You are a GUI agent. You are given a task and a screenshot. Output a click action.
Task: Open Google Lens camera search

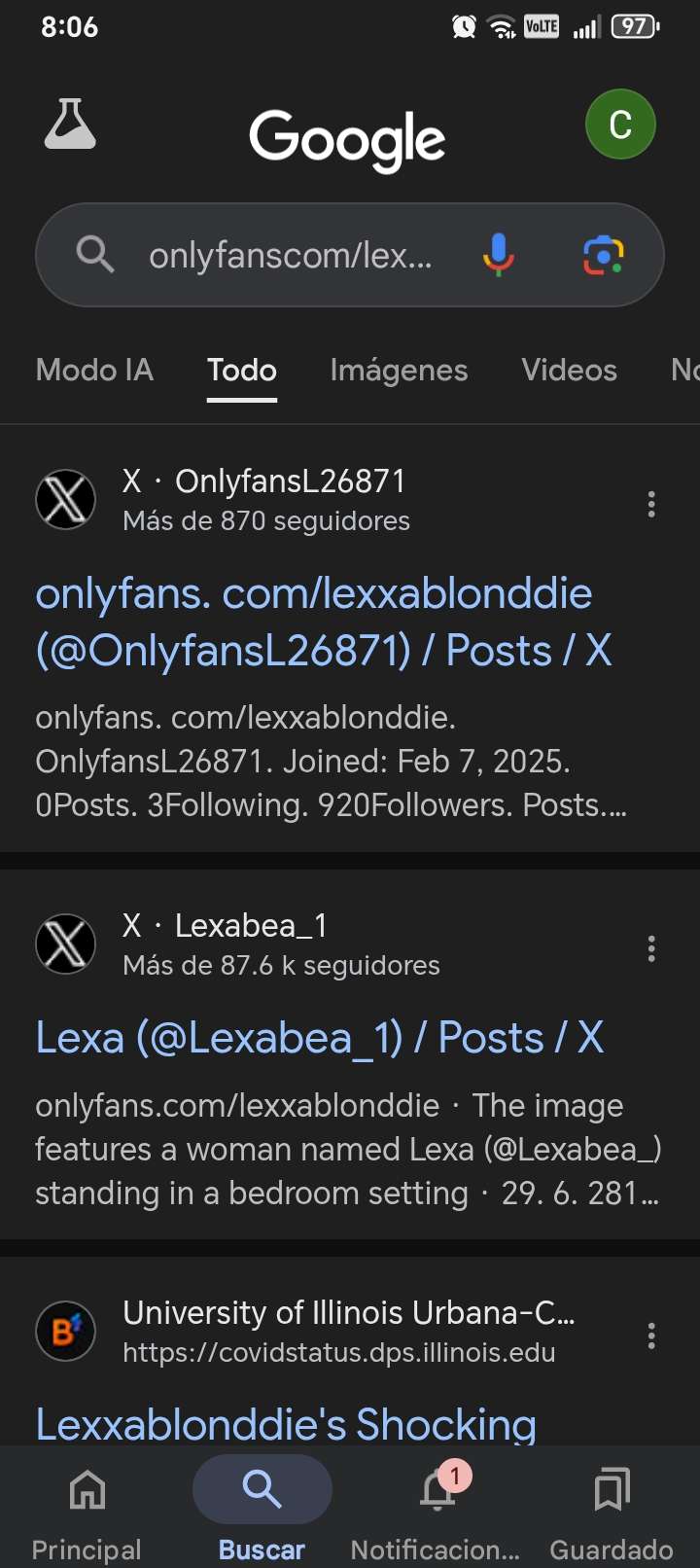pos(603,255)
